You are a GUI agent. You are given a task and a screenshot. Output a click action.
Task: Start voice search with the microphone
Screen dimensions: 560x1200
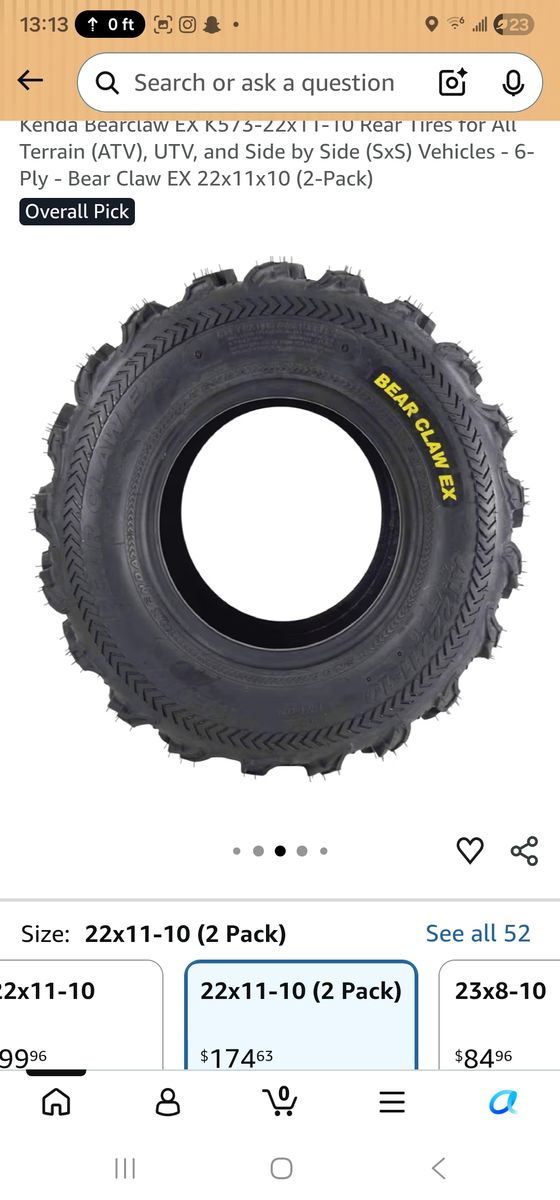click(513, 83)
